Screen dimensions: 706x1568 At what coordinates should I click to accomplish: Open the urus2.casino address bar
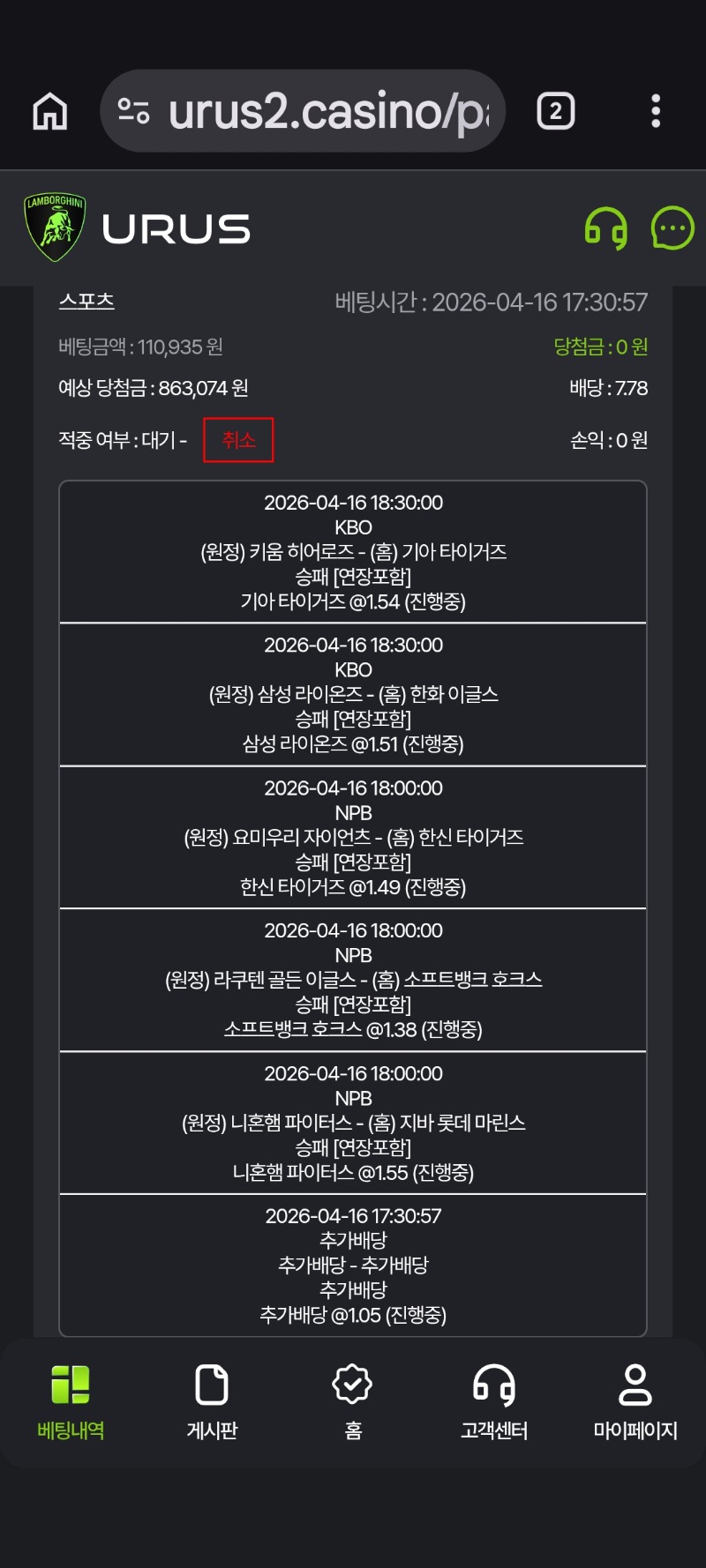click(327, 111)
